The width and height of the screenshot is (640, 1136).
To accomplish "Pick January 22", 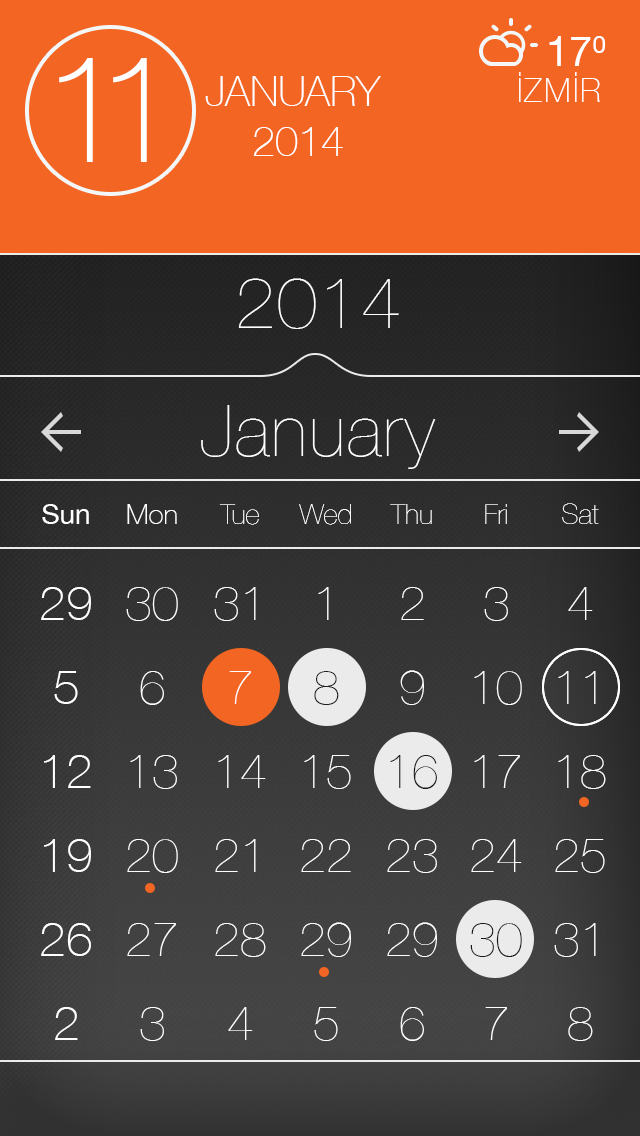I will point(326,856).
